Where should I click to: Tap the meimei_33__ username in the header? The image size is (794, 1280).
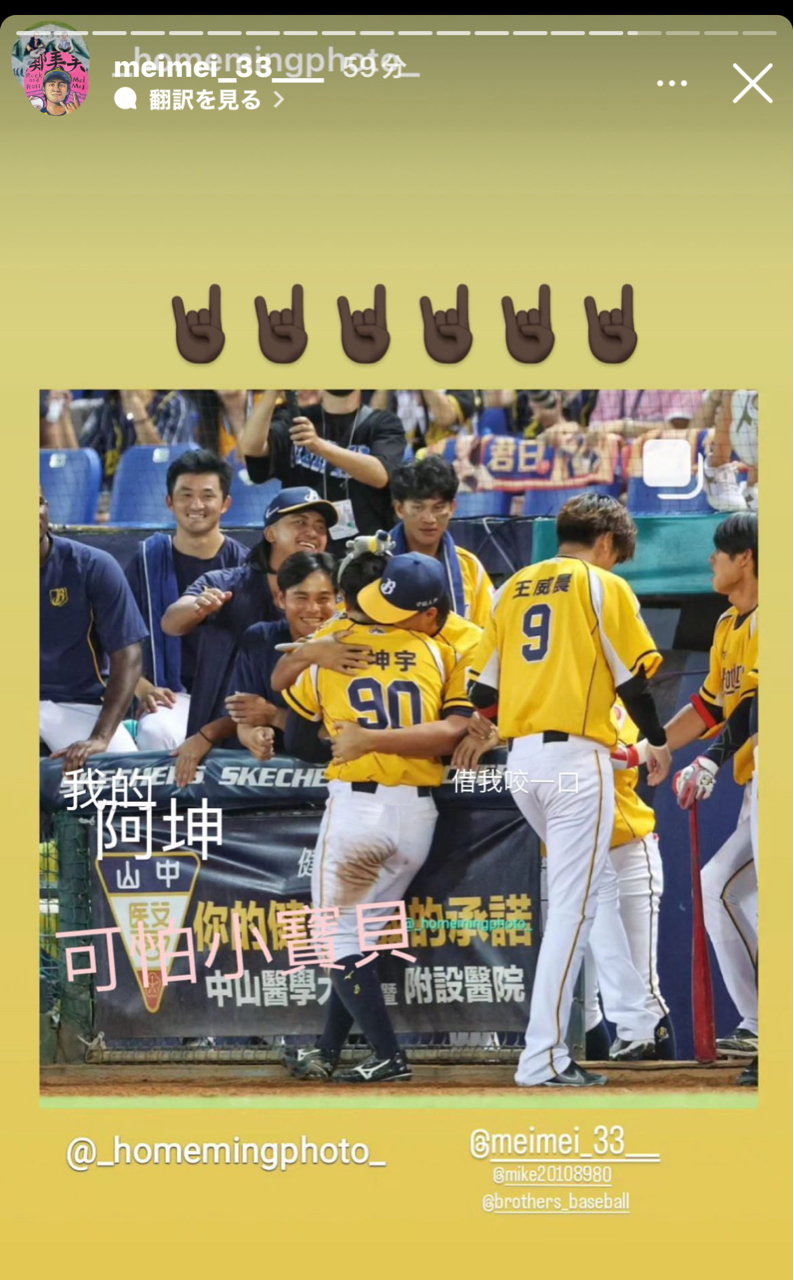[217, 68]
